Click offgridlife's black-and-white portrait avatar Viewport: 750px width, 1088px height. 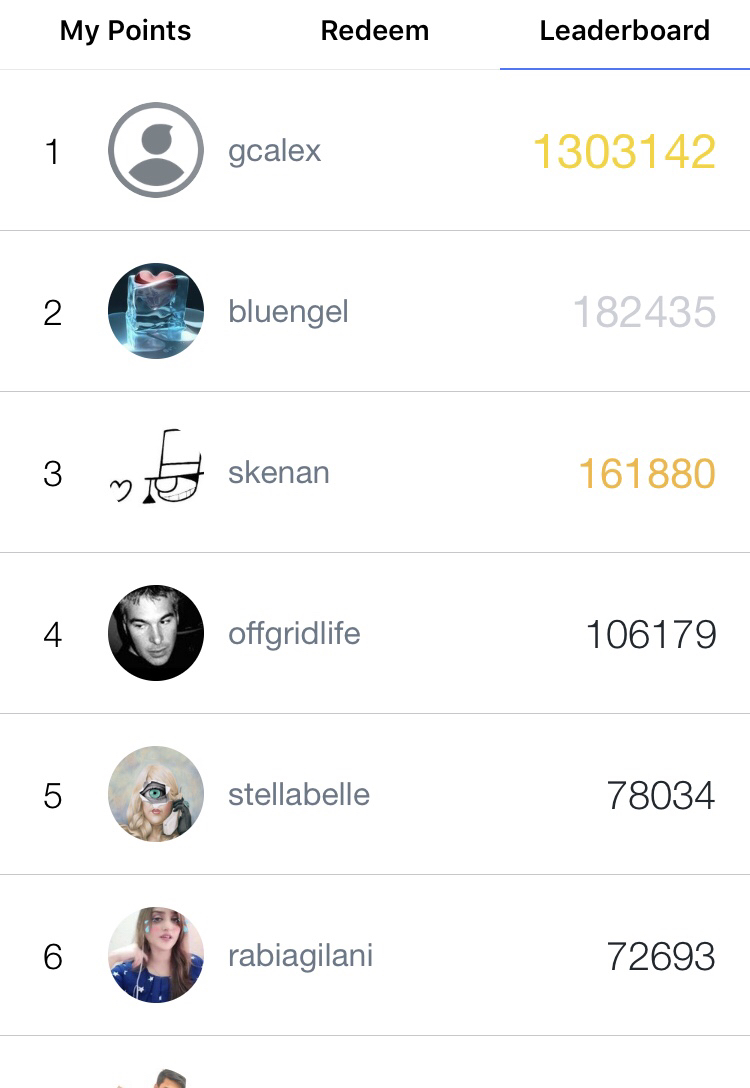[x=156, y=633]
